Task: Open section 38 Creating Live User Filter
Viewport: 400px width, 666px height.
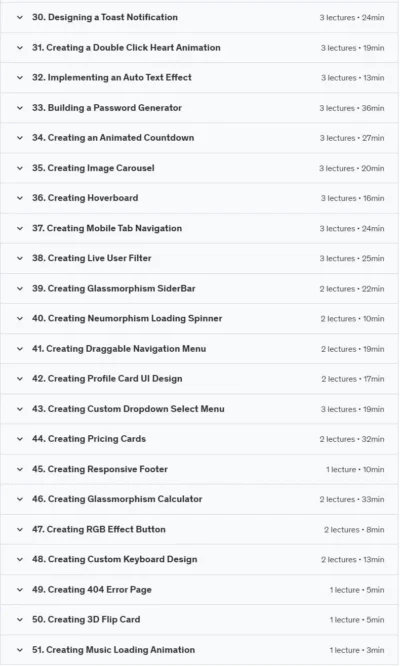Action: click(x=199, y=258)
